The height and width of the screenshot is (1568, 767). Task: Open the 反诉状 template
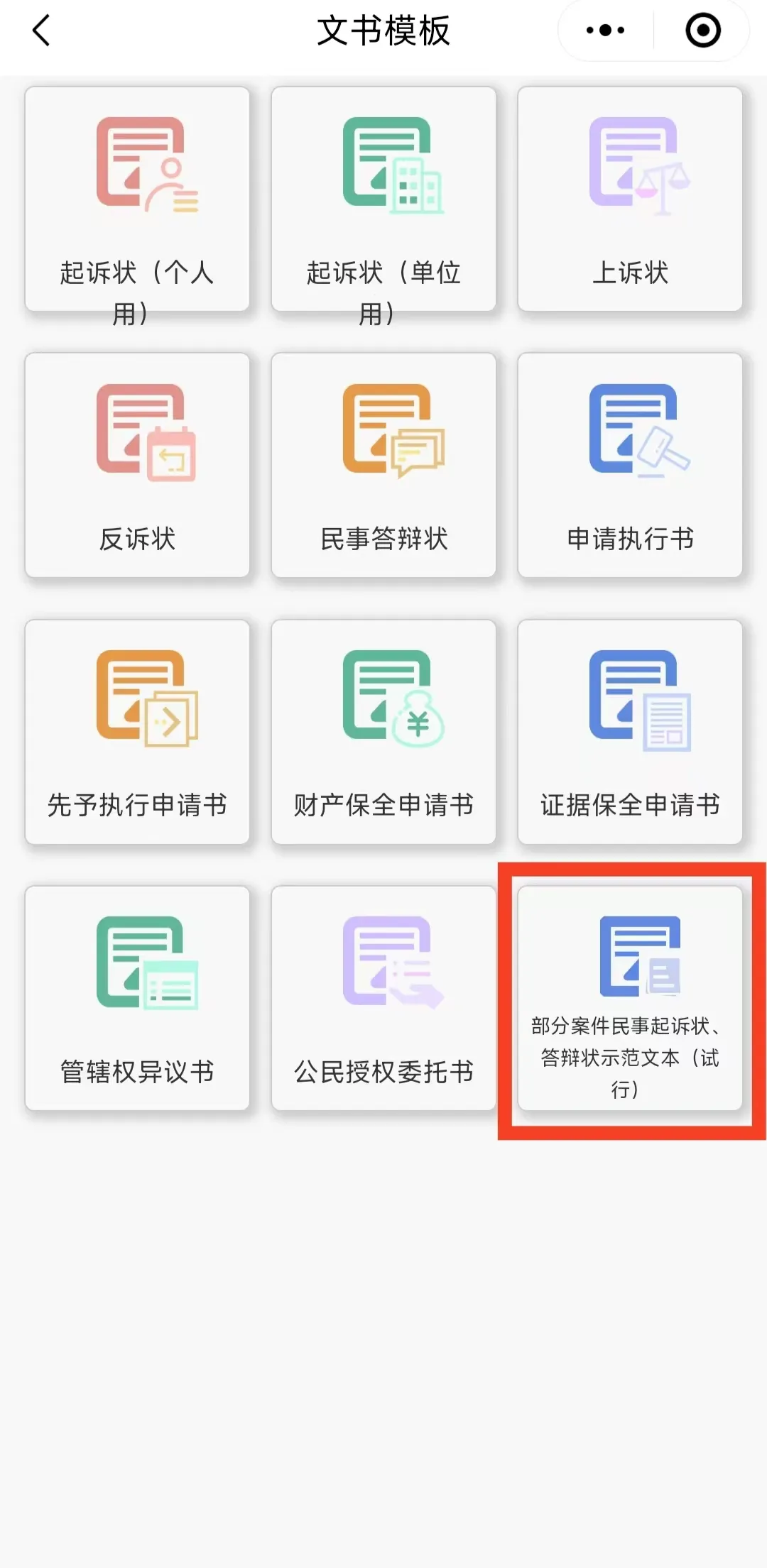point(137,465)
